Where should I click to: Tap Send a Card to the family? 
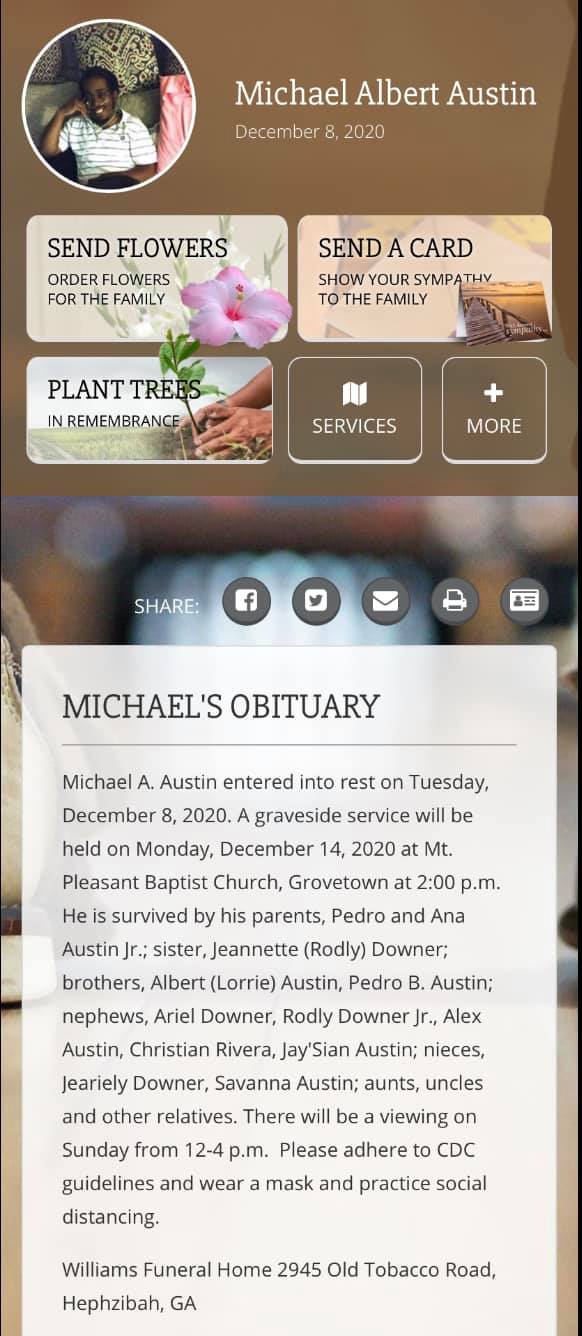(x=424, y=278)
